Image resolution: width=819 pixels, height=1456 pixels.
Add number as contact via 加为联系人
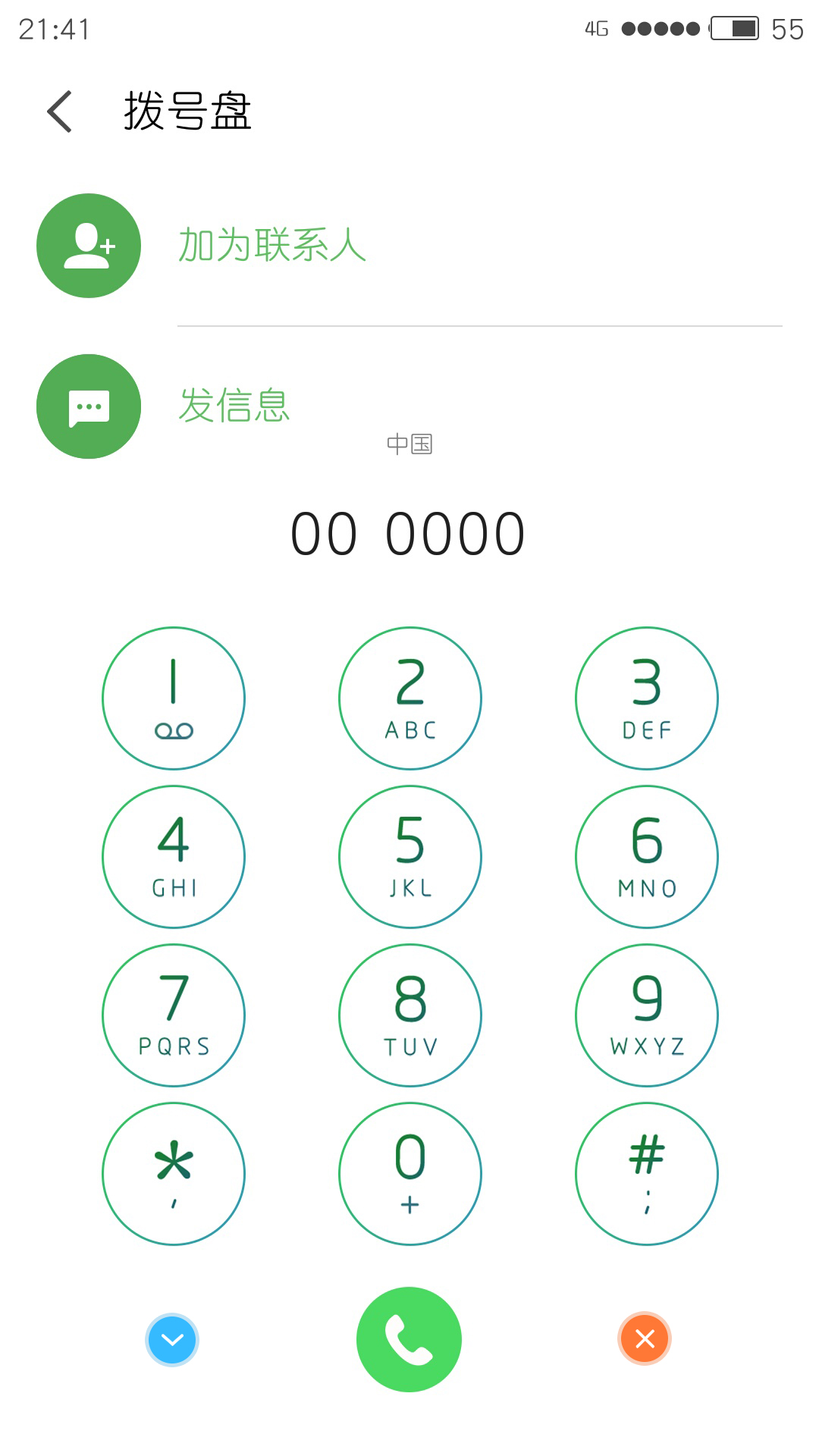pyautogui.click(x=409, y=246)
